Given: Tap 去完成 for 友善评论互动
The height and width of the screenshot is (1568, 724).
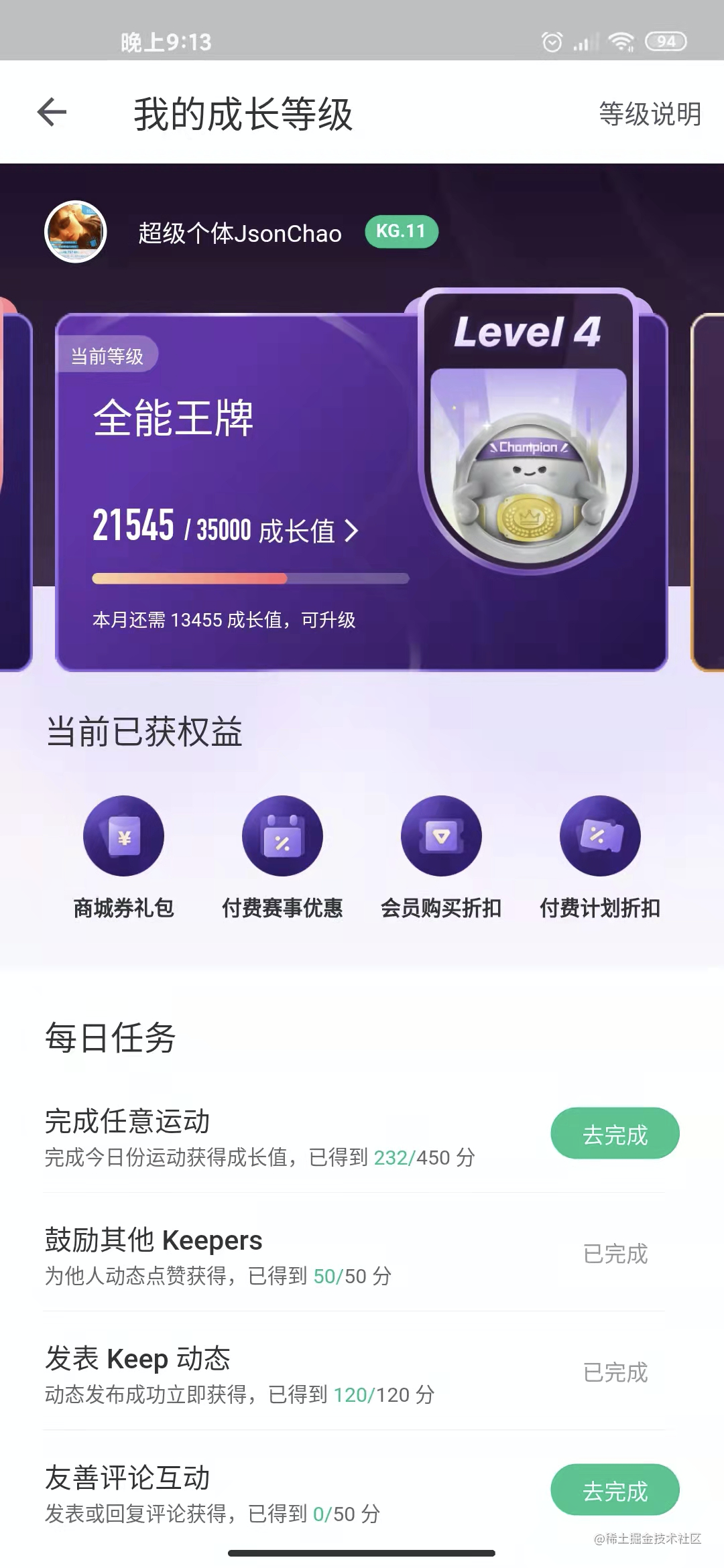Looking at the screenshot, I should (615, 1490).
